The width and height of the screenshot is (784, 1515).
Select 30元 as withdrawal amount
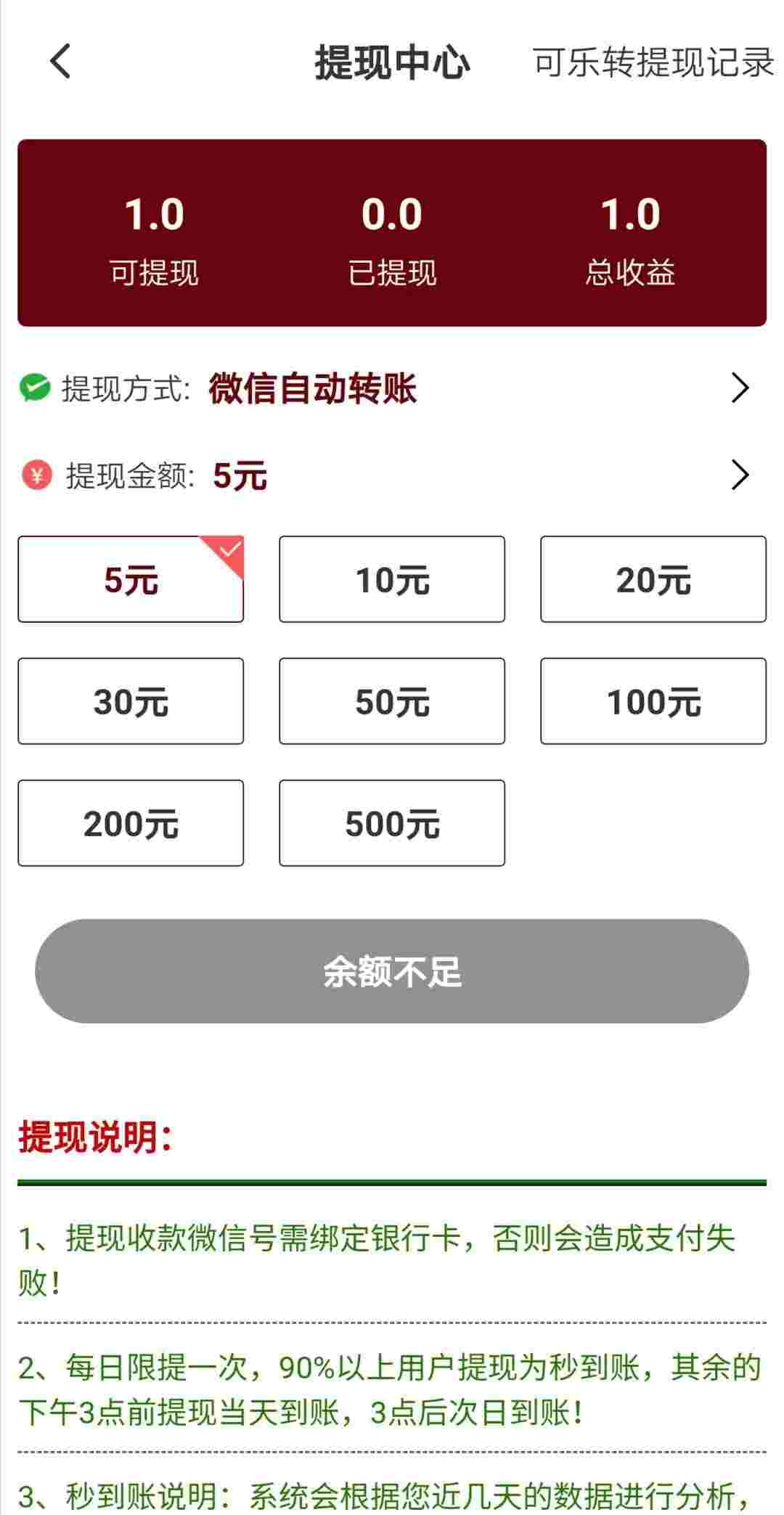[131, 701]
